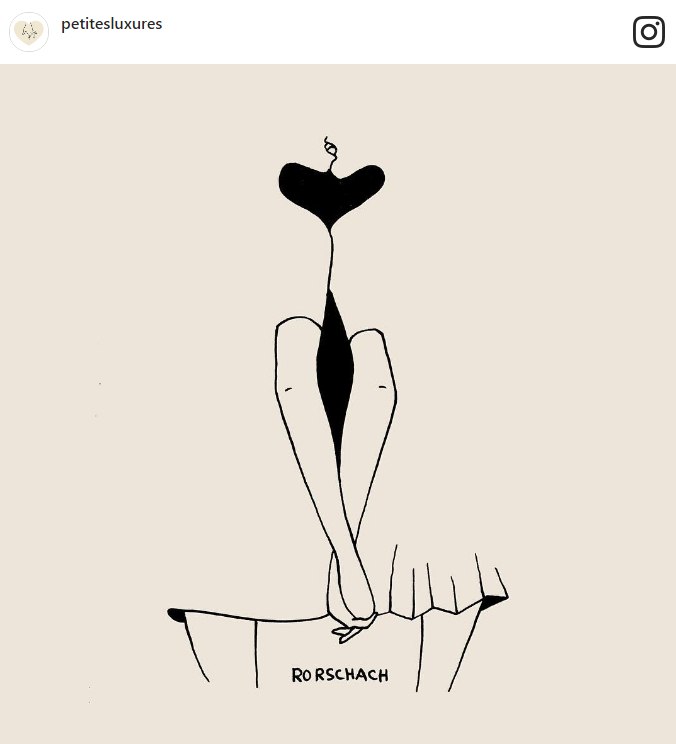
Task: Open the post via Instagram logo icon
Action: [649, 32]
